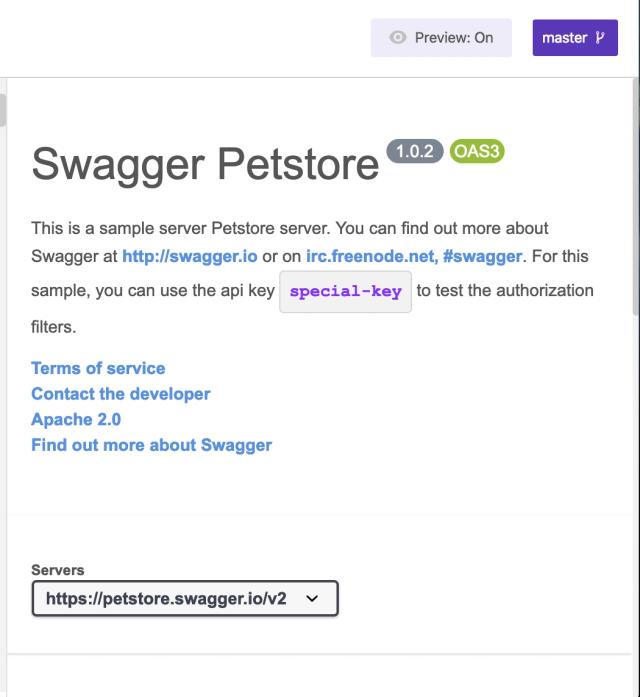Expand the Servers dropdown
Image resolution: width=640 pixels, height=697 pixels.
tap(185, 599)
